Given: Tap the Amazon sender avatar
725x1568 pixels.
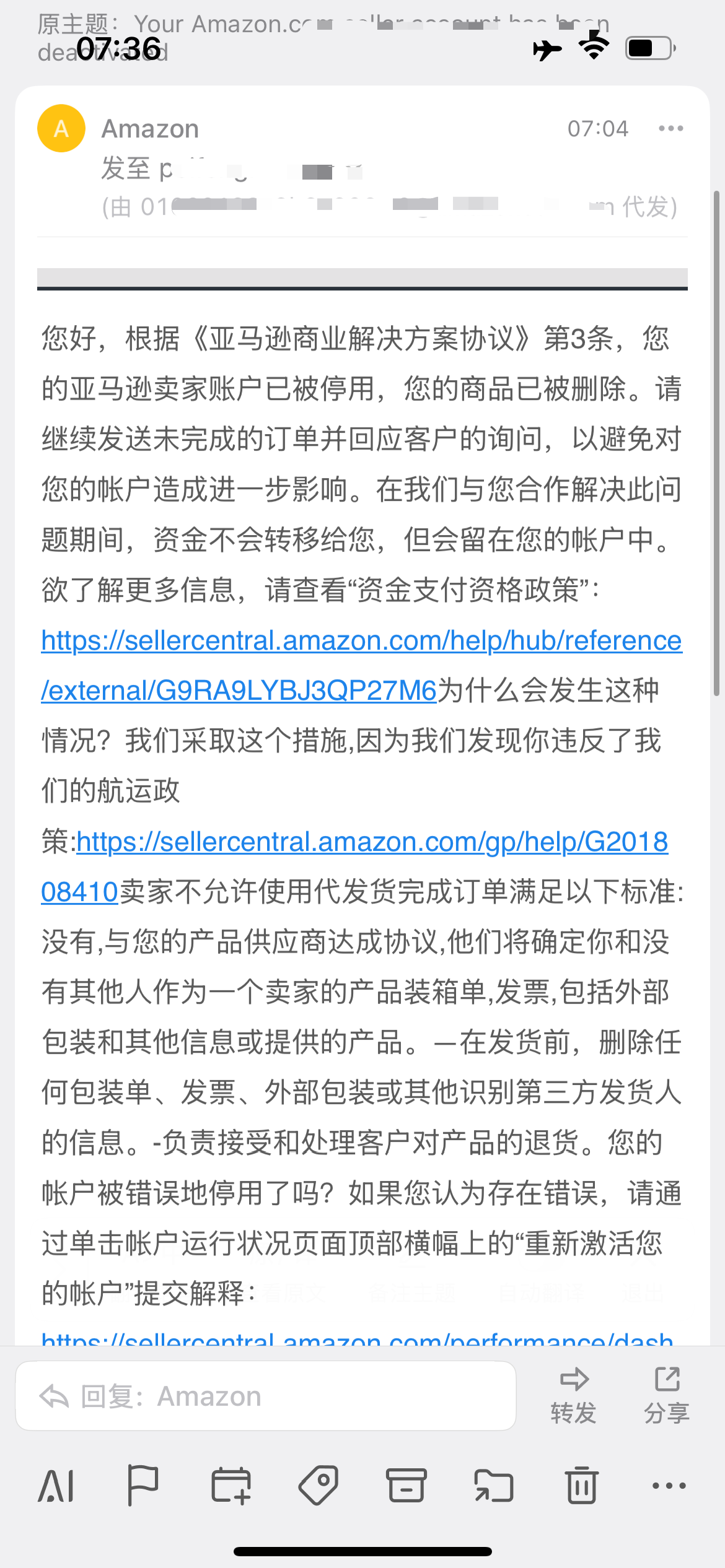Looking at the screenshot, I should pos(61,129).
